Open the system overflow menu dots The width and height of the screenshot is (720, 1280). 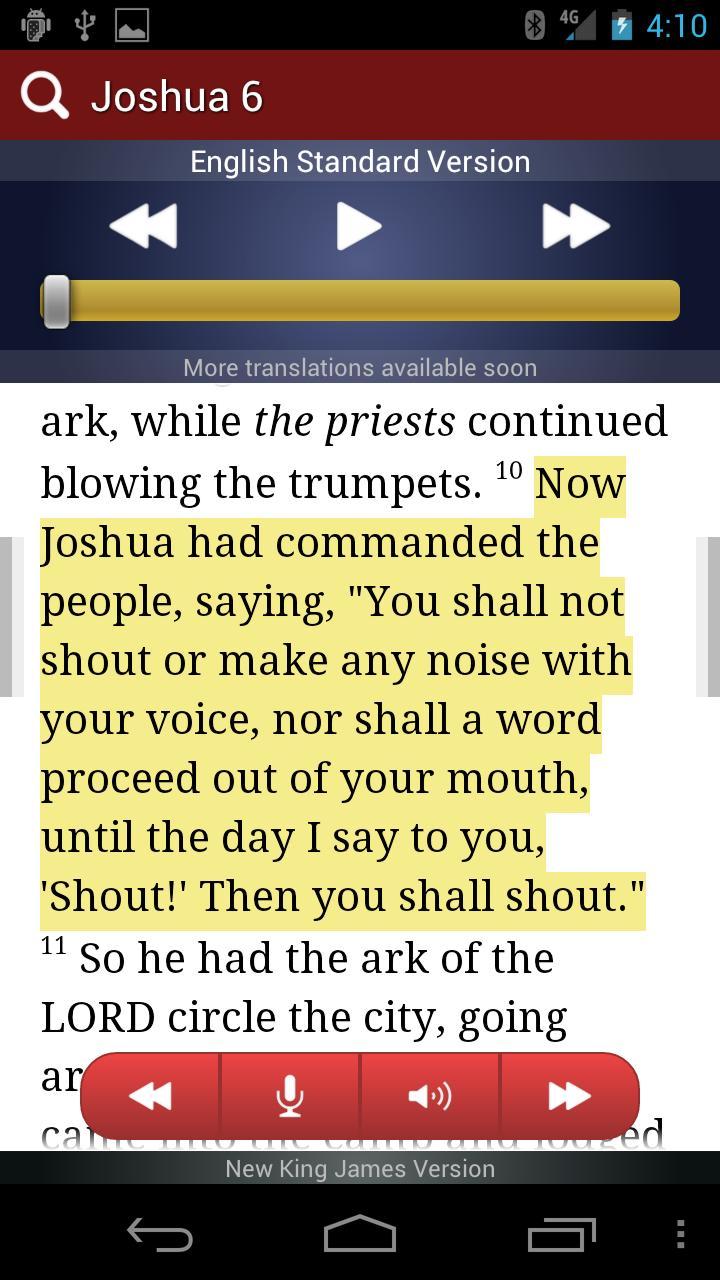click(x=680, y=1235)
